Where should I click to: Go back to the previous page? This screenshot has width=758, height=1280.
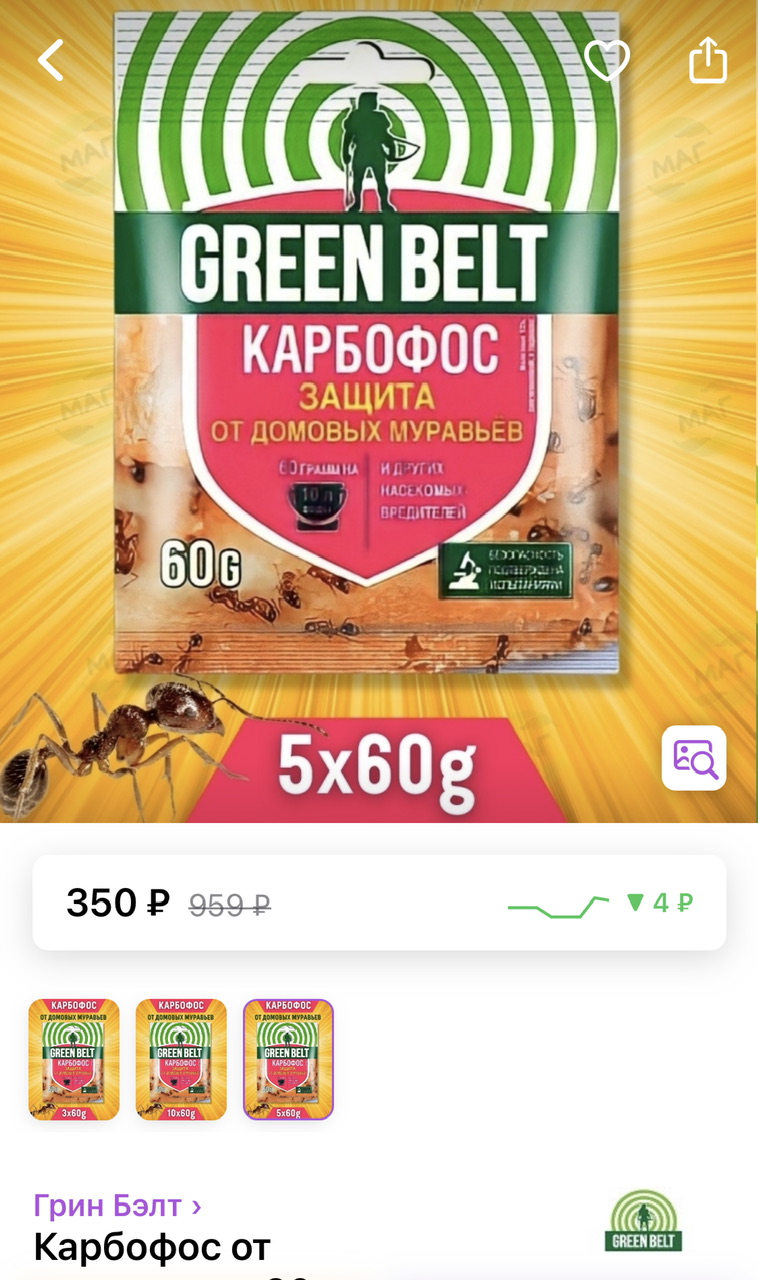point(51,61)
